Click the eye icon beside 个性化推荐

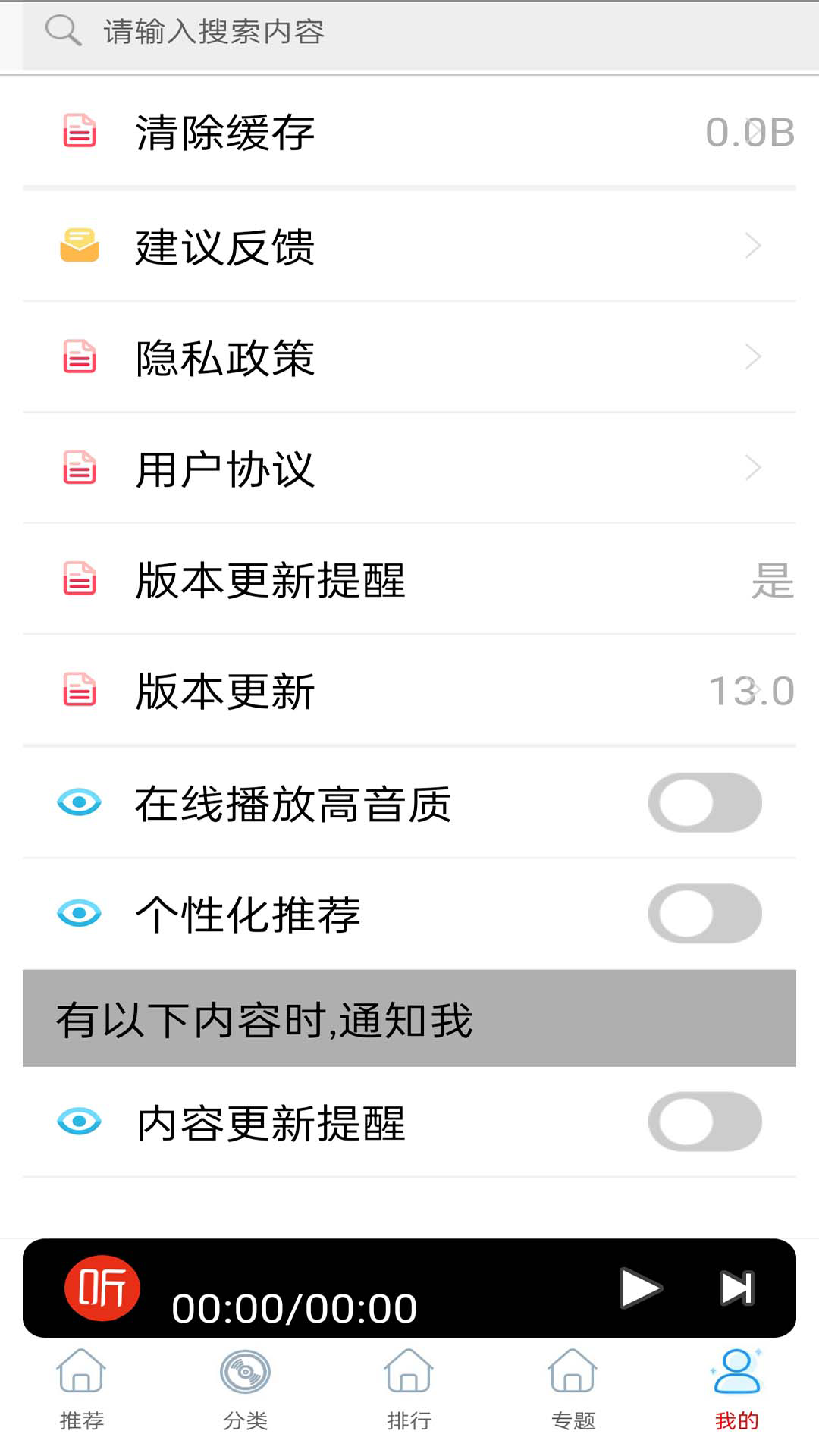[78, 914]
